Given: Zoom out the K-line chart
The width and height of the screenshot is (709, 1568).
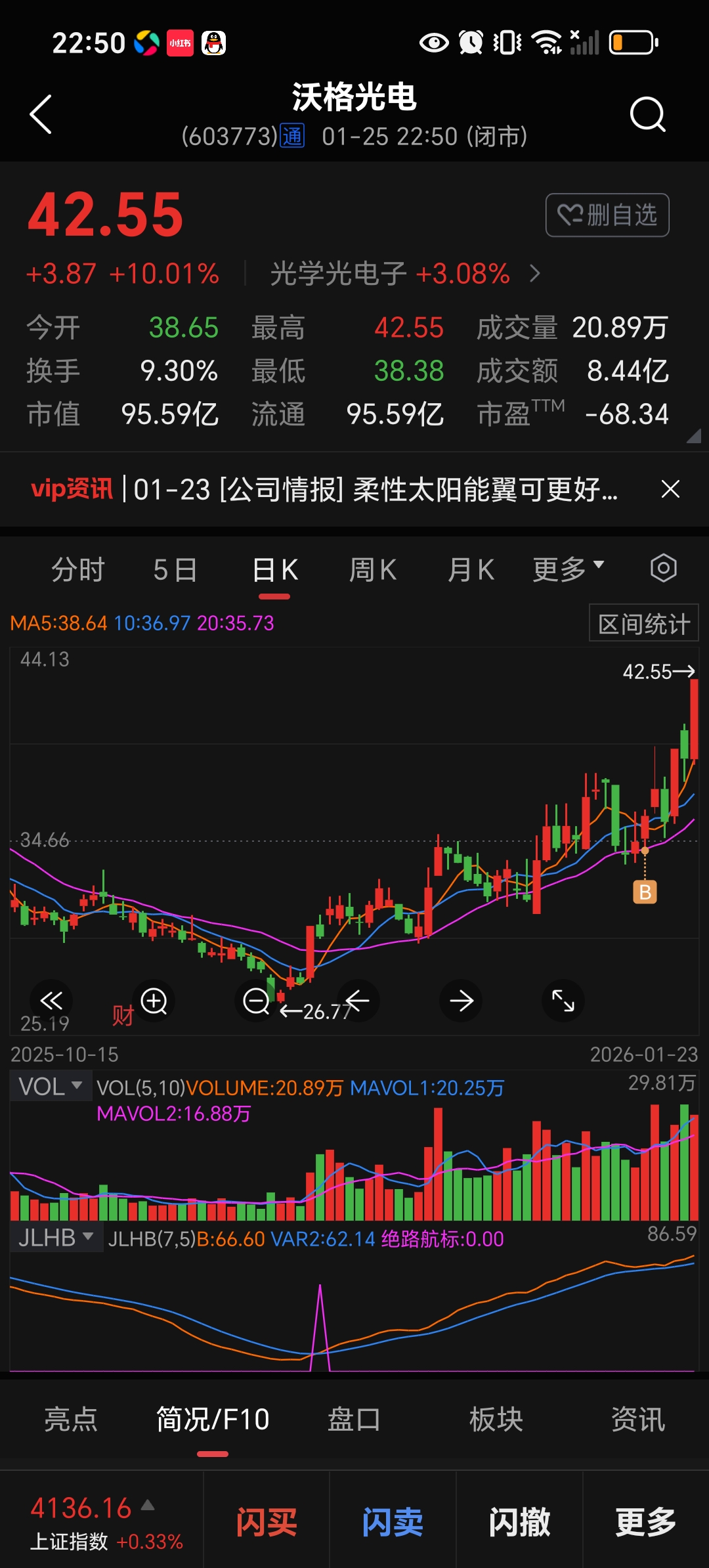Looking at the screenshot, I should [256, 1001].
